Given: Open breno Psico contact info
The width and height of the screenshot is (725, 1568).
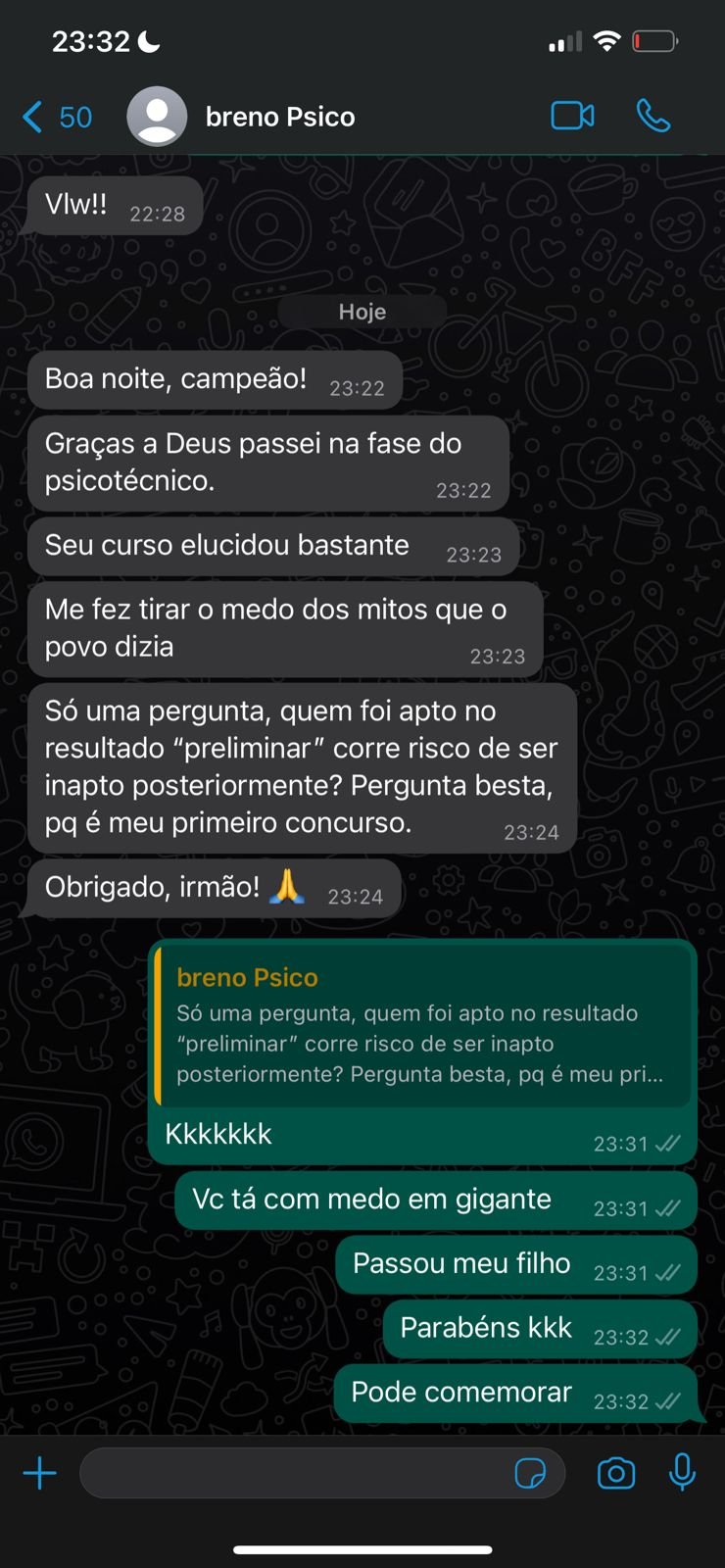Looking at the screenshot, I should [x=279, y=117].
